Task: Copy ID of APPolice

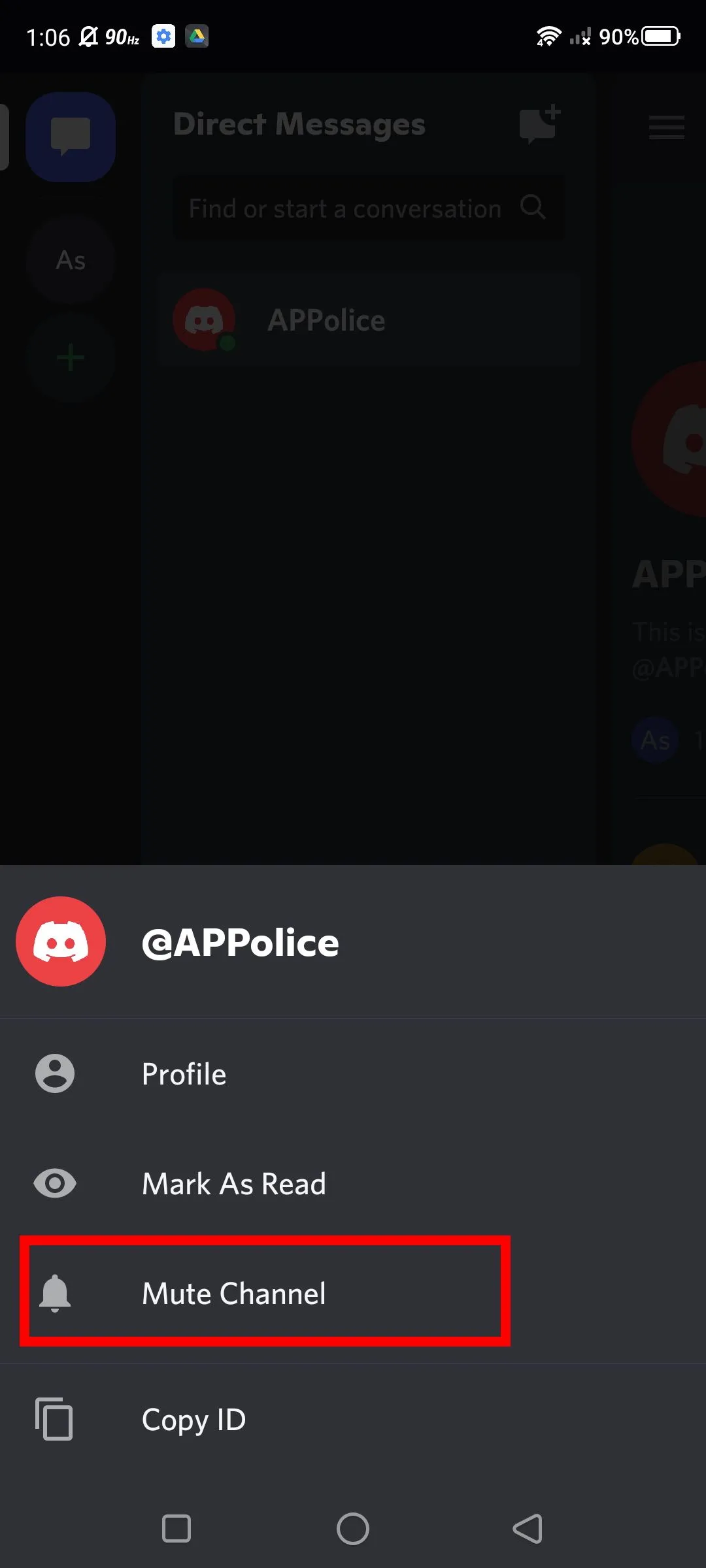Action: 193,1419
